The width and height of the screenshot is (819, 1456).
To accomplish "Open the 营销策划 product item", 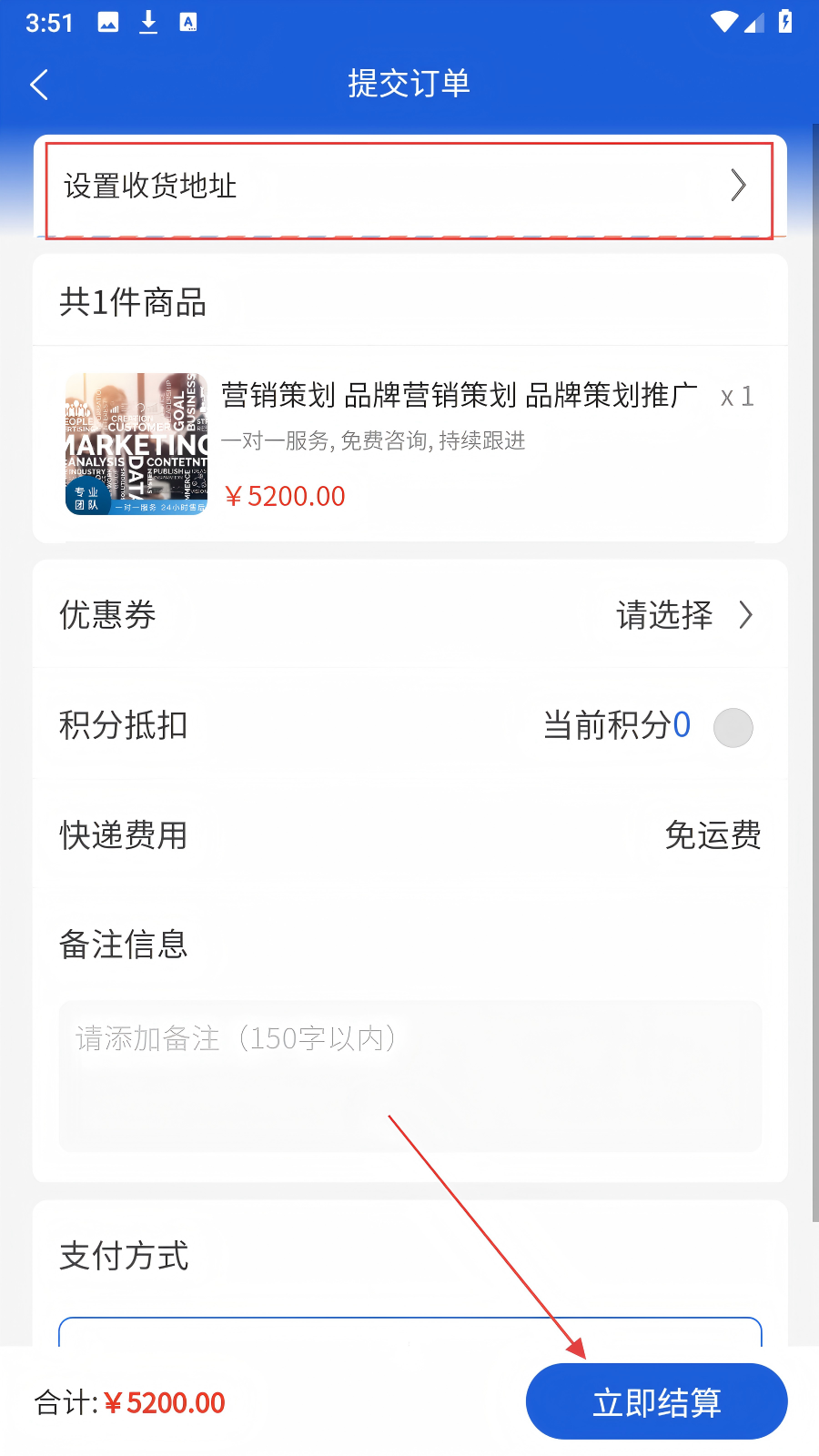I will (x=409, y=444).
